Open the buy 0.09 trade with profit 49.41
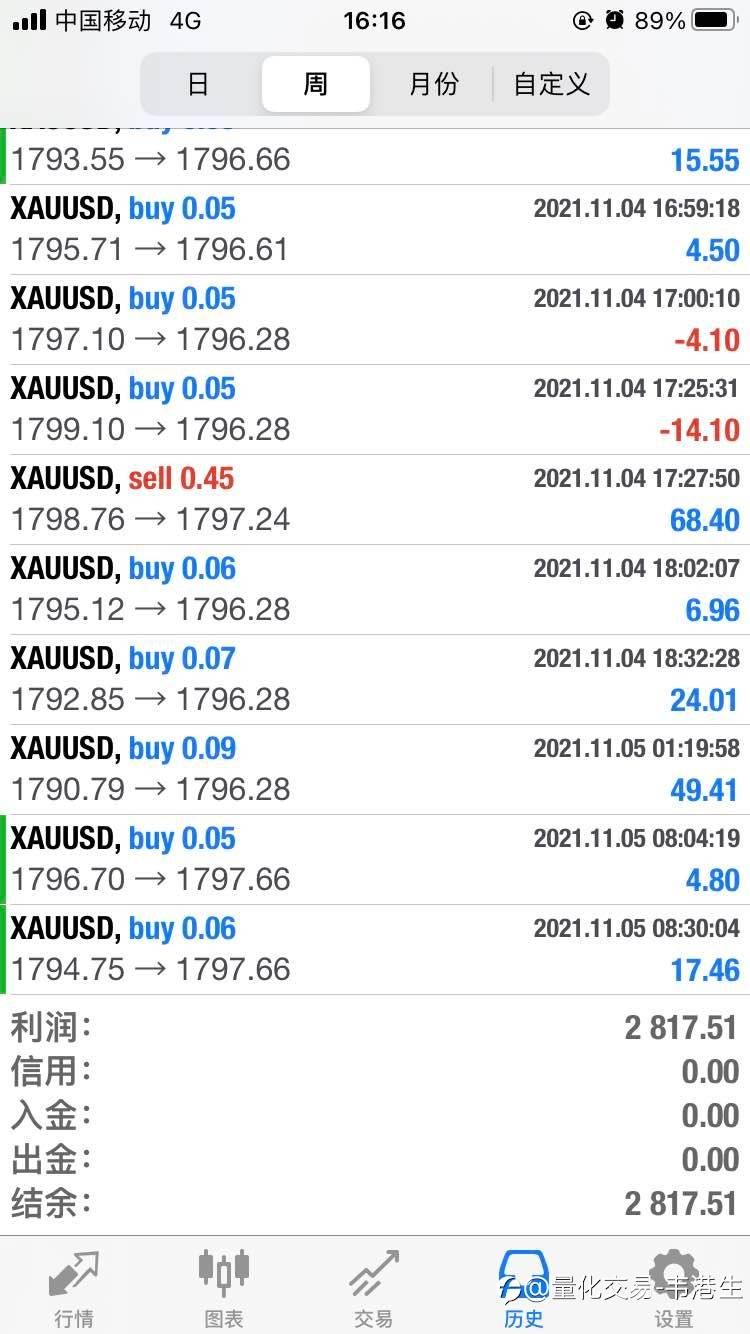 (x=375, y=770)
